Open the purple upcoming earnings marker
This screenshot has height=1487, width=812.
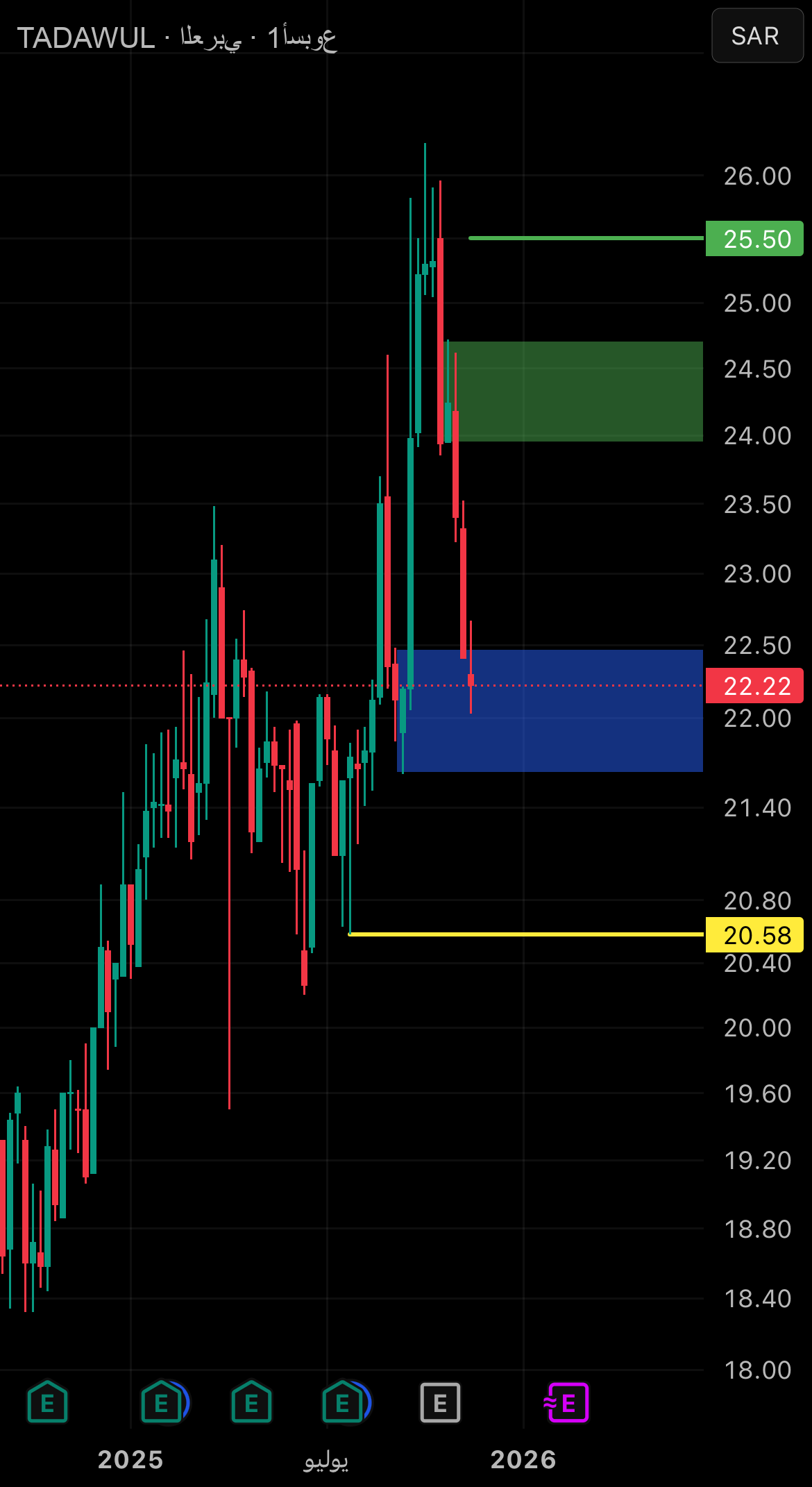click(x=566, y=1403)
